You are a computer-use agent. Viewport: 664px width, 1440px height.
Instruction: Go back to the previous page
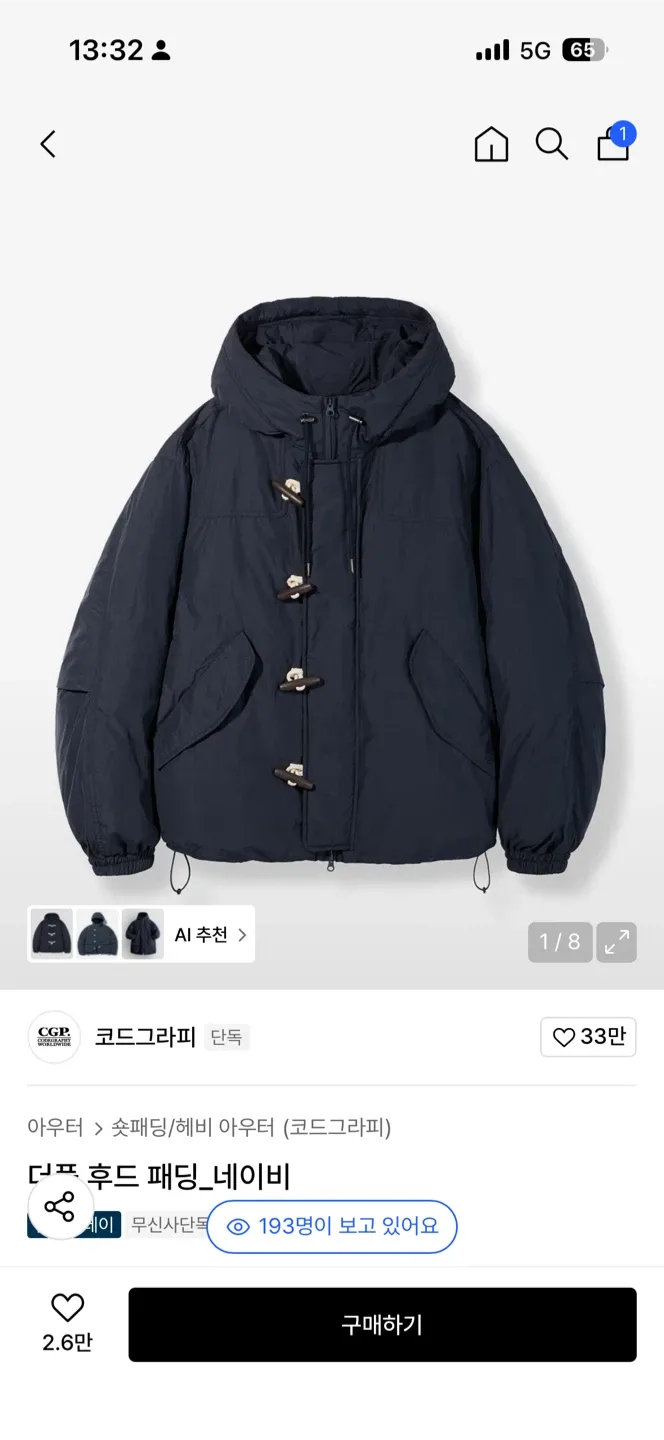[x=48, y=144]
